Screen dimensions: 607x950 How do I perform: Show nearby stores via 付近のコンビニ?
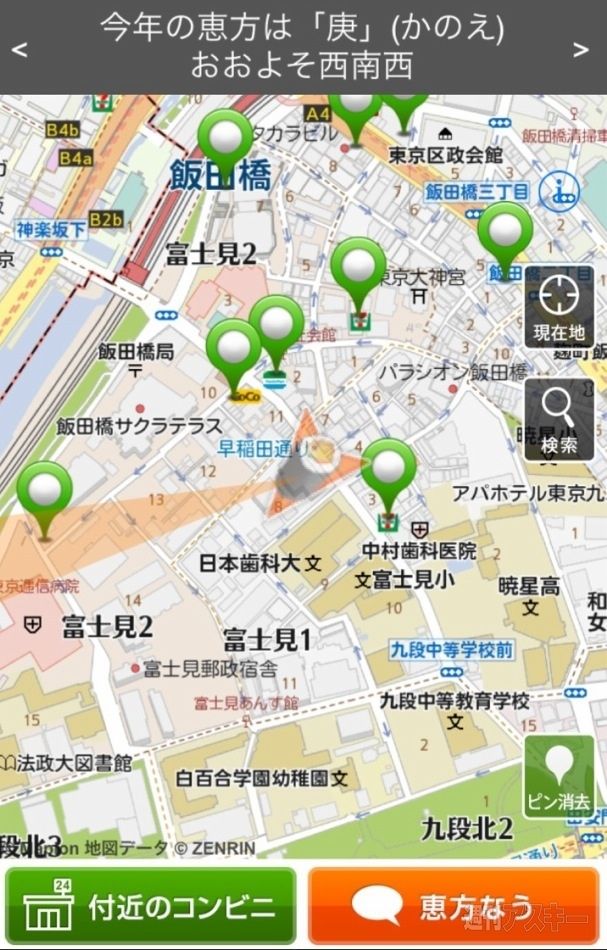[x=152, y=907]
